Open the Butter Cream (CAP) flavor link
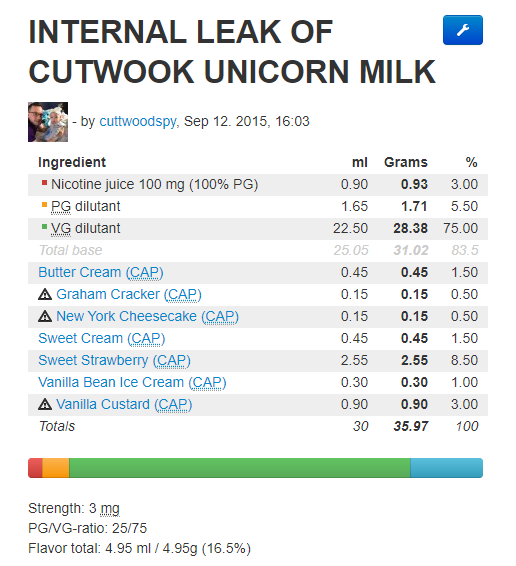The image size is (516, 566). click(101, 273)
